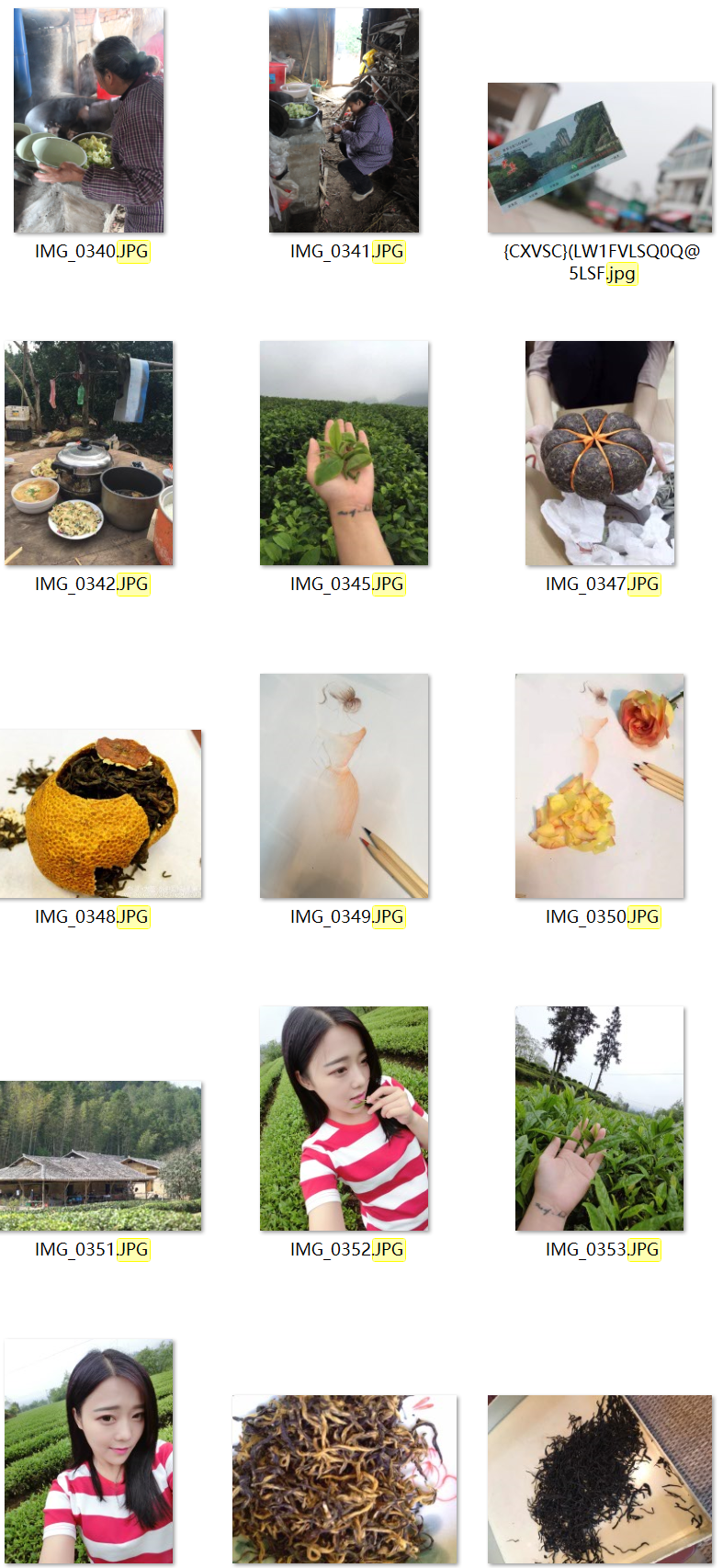Viewport: 723px width, 1568px height.
Task: Open the file IMG_0341.JPG
Action: point(344,120)
